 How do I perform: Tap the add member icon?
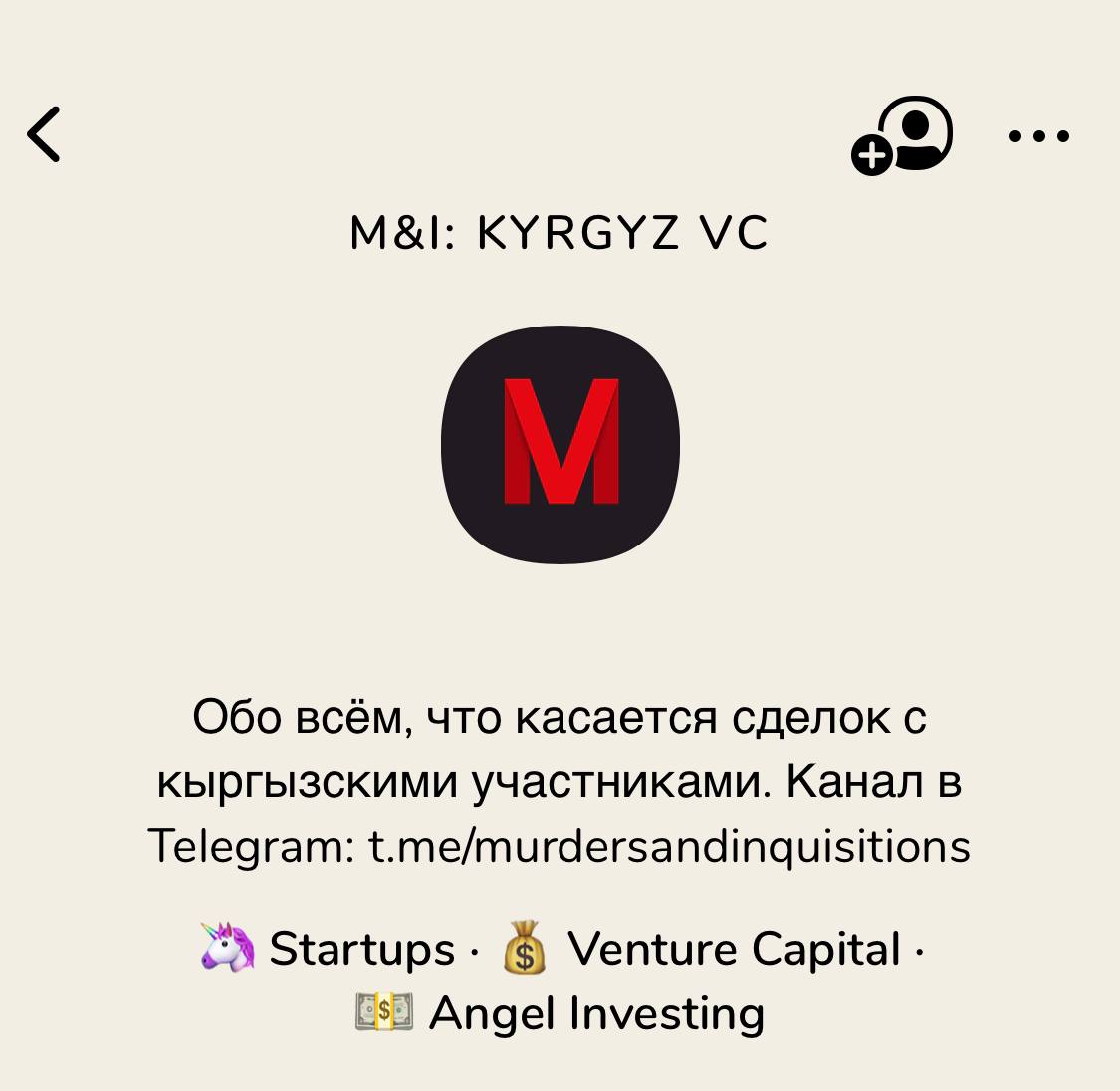tap(902, 135)
